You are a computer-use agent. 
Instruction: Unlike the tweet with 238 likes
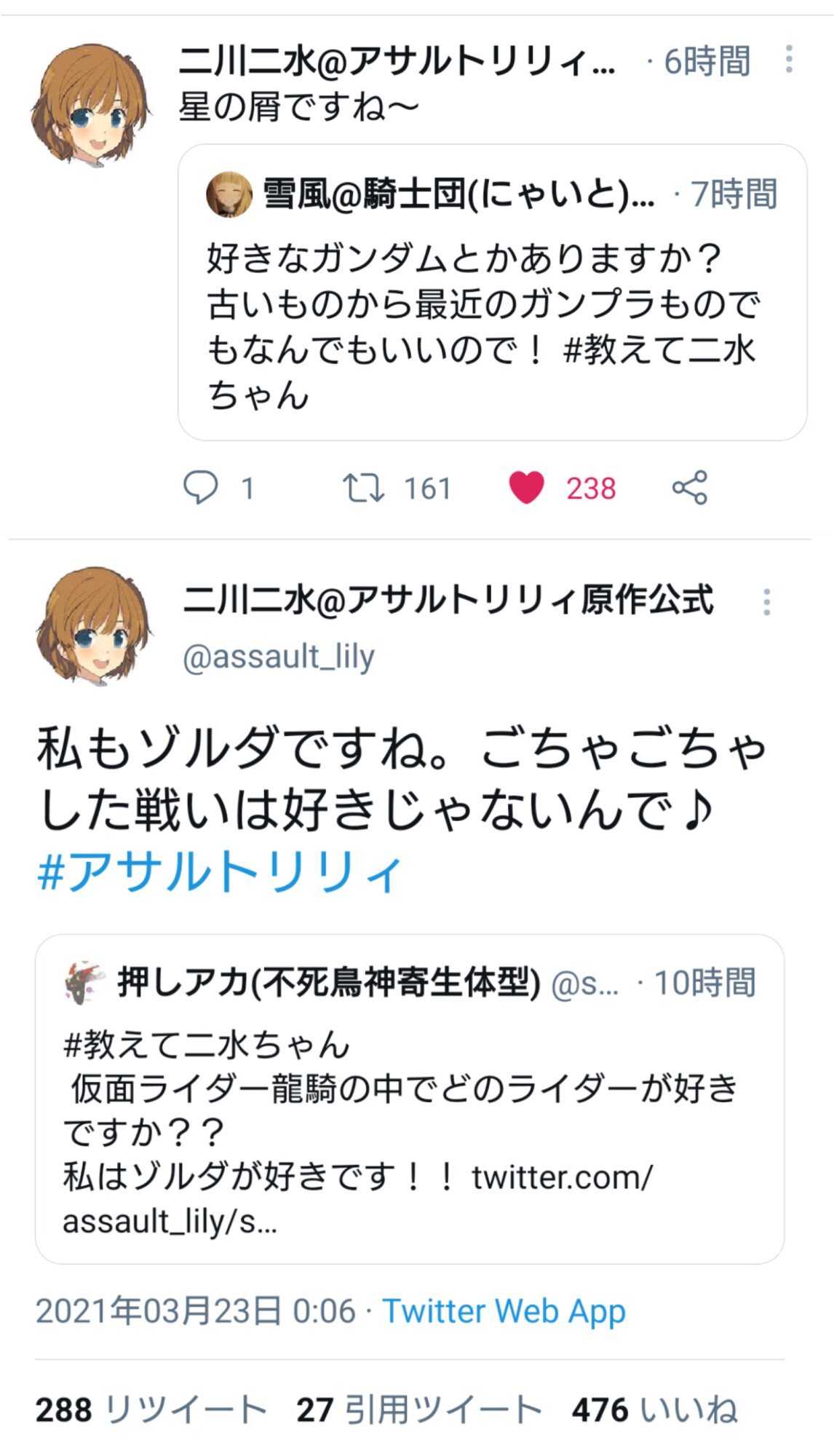(x=527, y=488)
